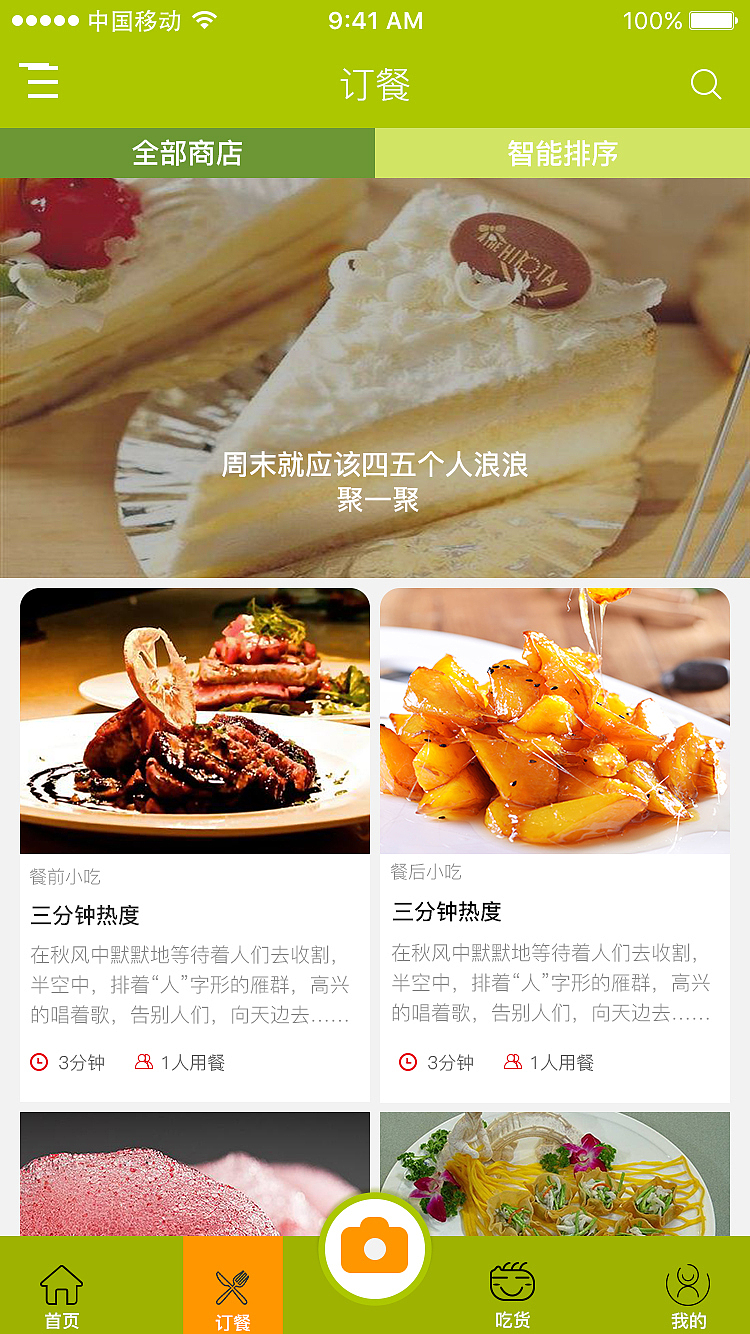Tap the search magnifier icon

click(707, 84)
